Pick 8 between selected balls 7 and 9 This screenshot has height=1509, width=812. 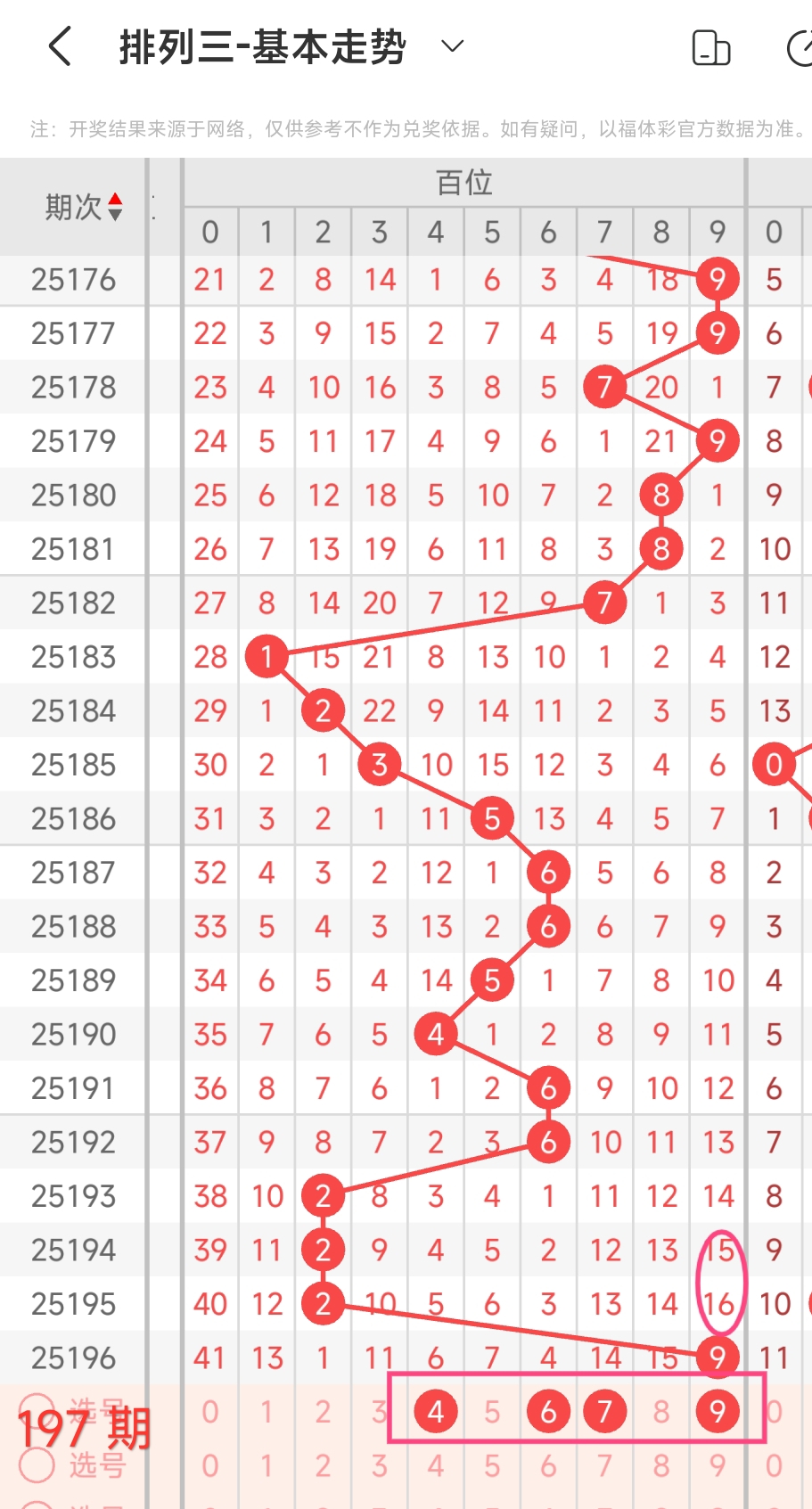[660, 1411]
